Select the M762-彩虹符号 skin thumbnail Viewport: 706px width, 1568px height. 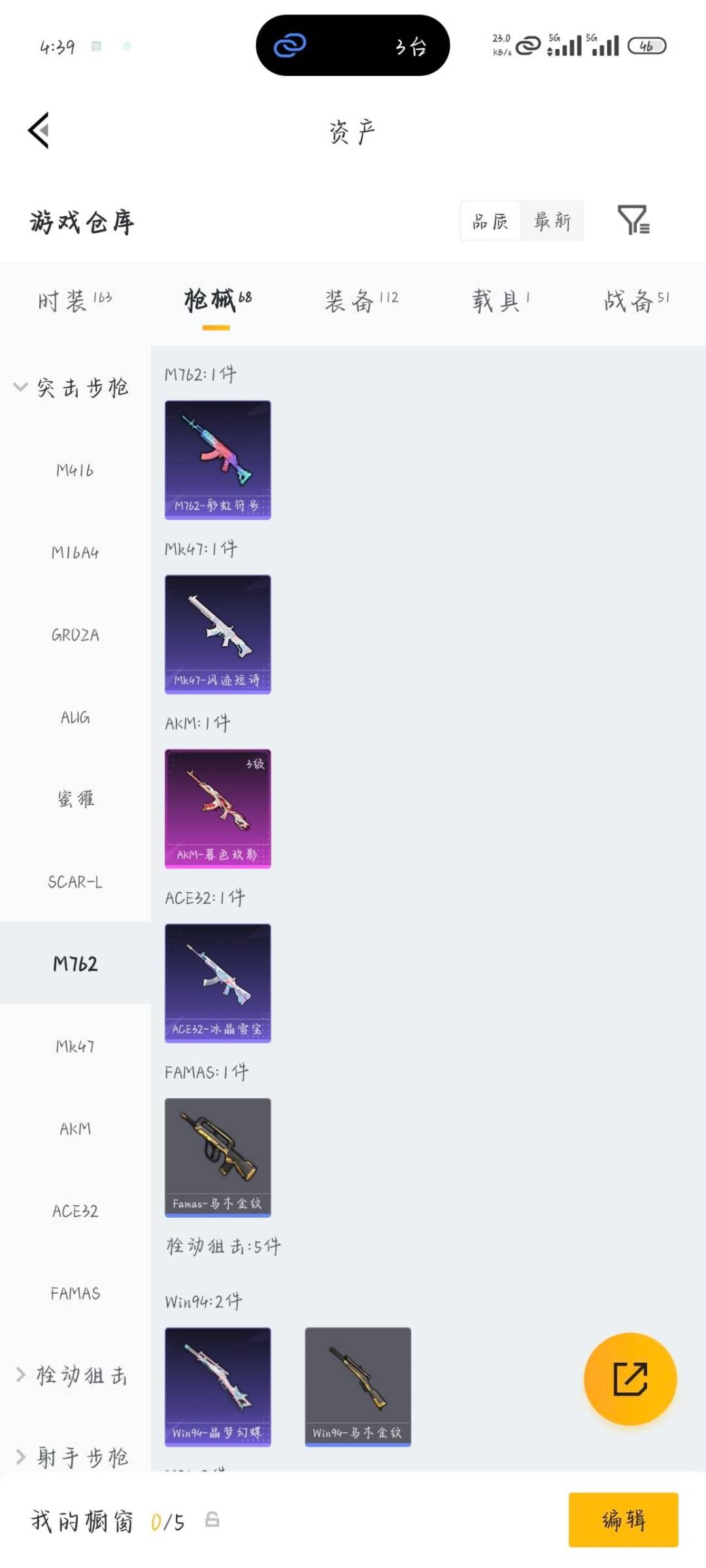[x=218, y=459]
